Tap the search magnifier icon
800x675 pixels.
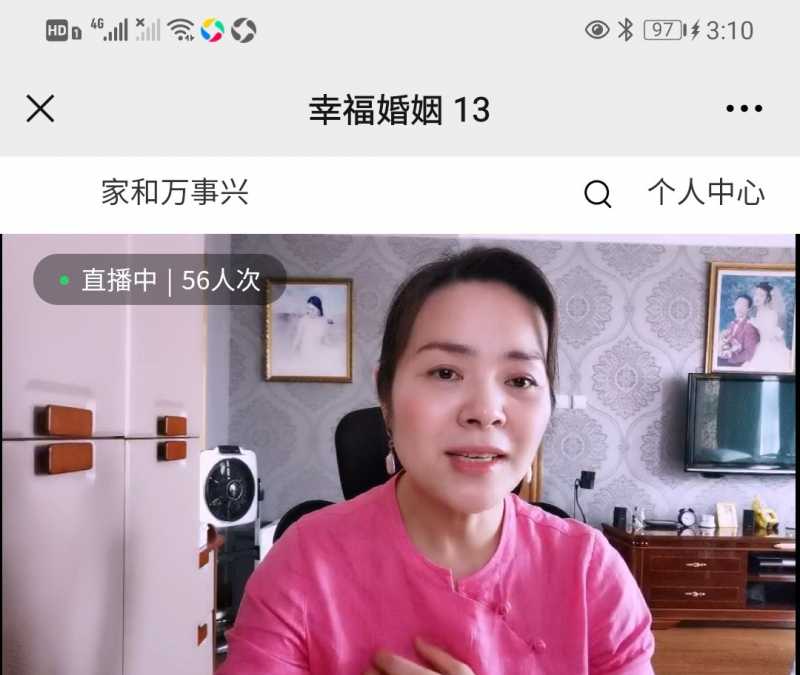pyautogui.click(x=597, y=194)
